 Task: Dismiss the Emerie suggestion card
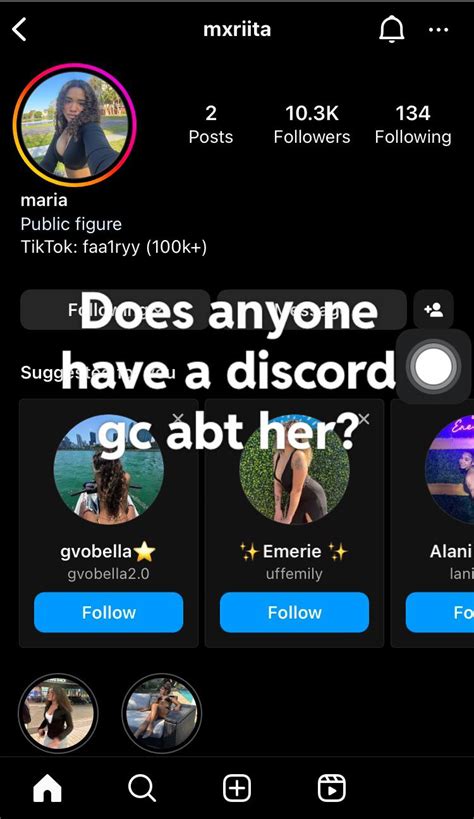[364, 418]
